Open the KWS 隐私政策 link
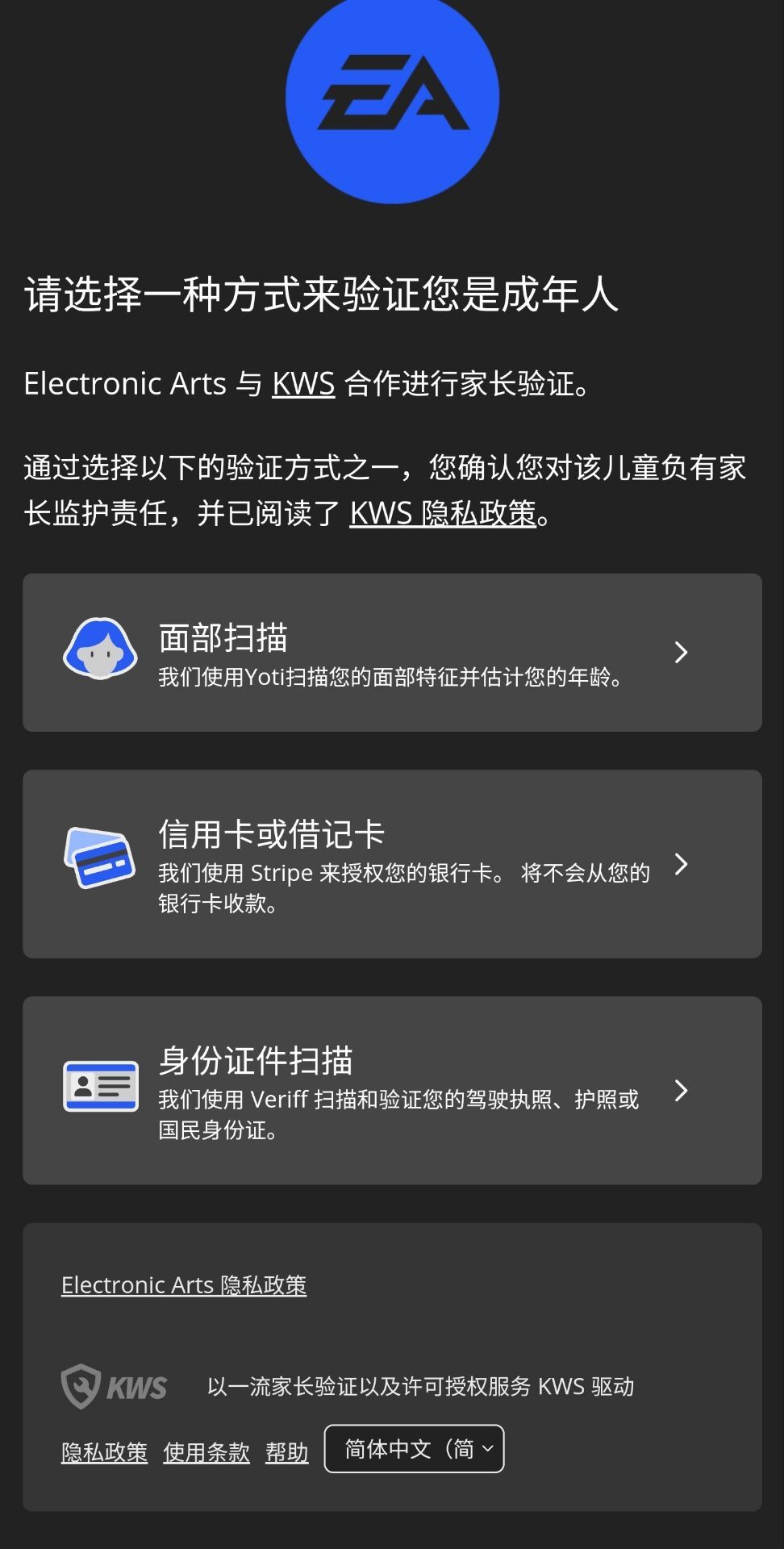Screen dimensions: 784x1549 (x=443, y=513)
